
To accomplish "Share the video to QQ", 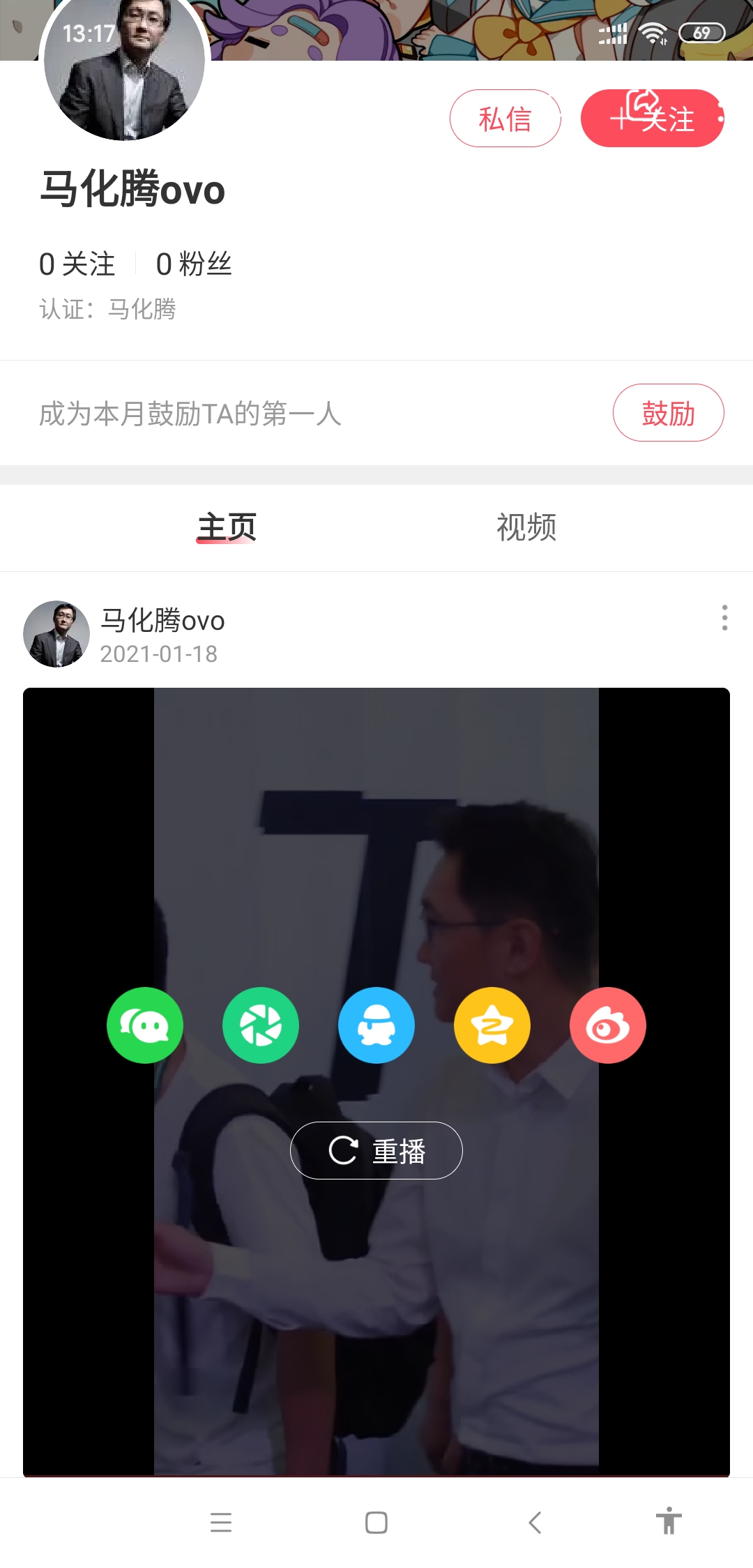I will point(376,1025).
